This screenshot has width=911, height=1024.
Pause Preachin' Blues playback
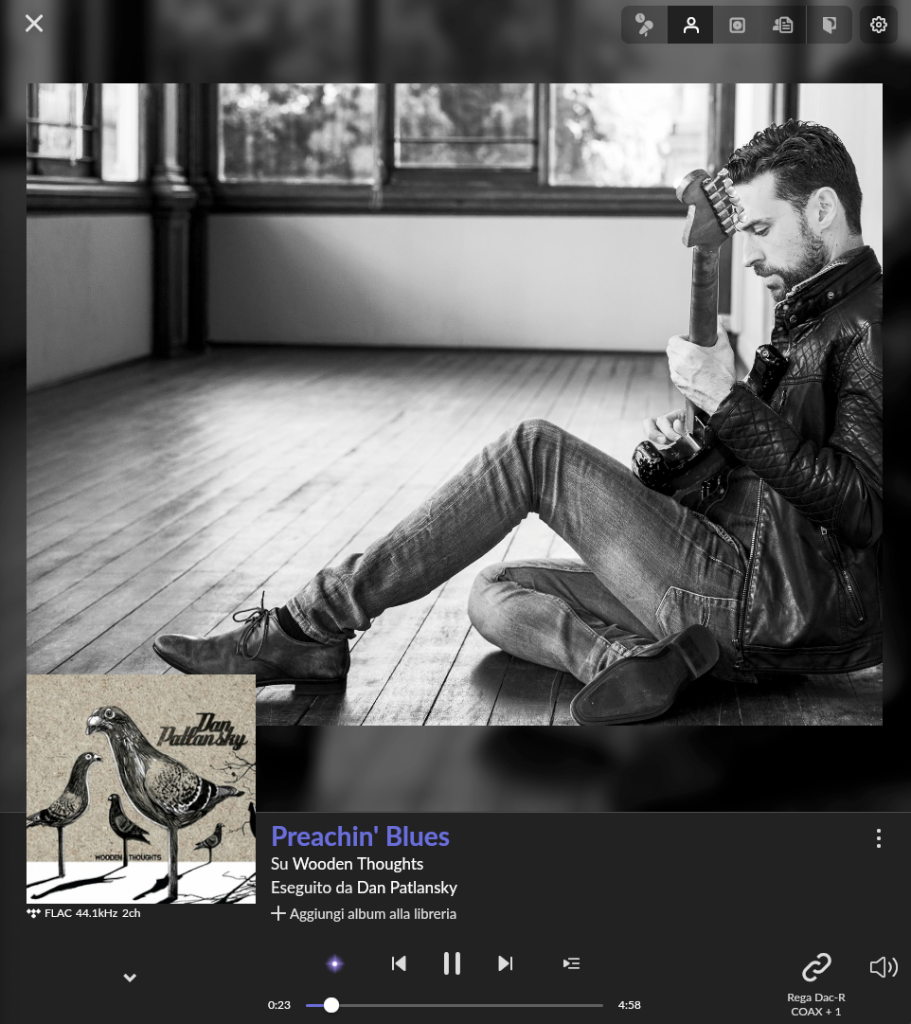452,963
